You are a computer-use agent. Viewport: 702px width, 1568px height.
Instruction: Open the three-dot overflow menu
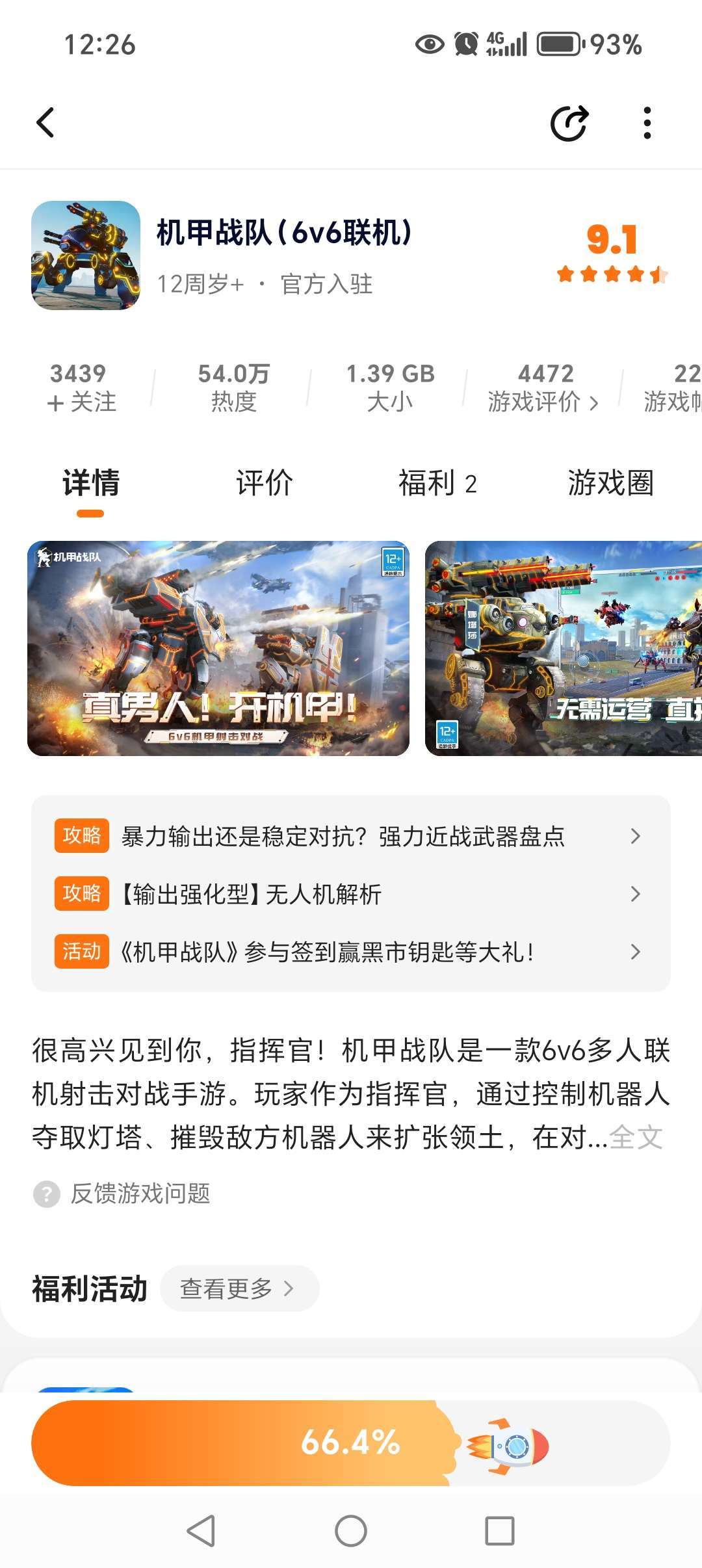[x=647, y=123]
